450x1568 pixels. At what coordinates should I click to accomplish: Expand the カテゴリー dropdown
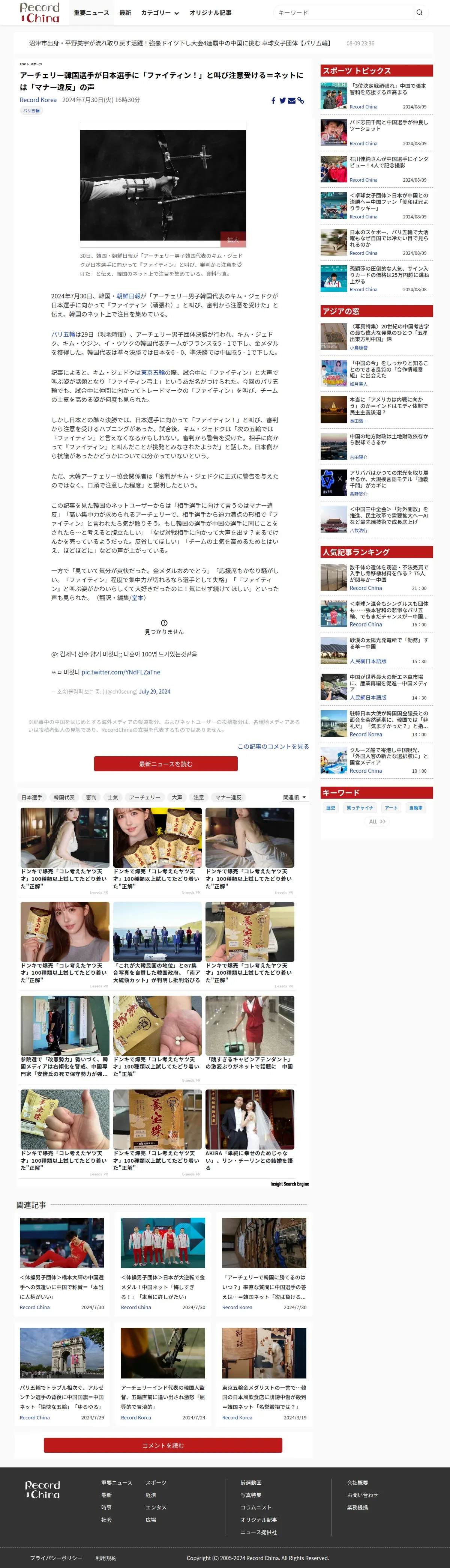click(160, 13)
